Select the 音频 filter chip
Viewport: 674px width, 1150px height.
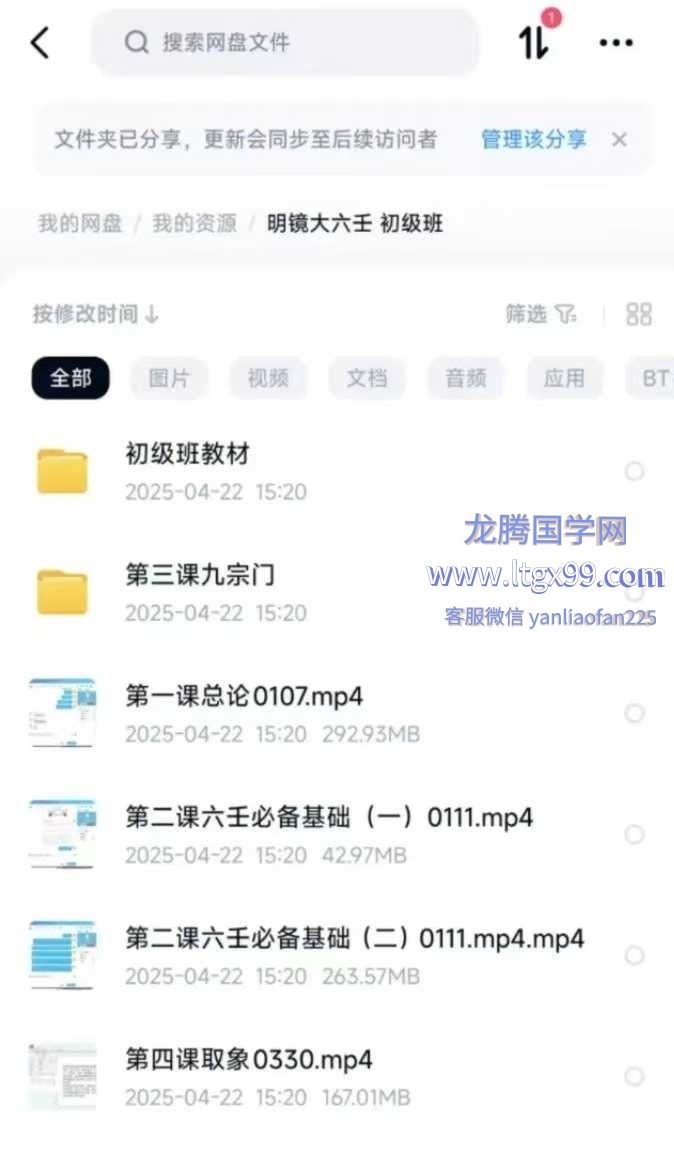click(x=465, y=378)
